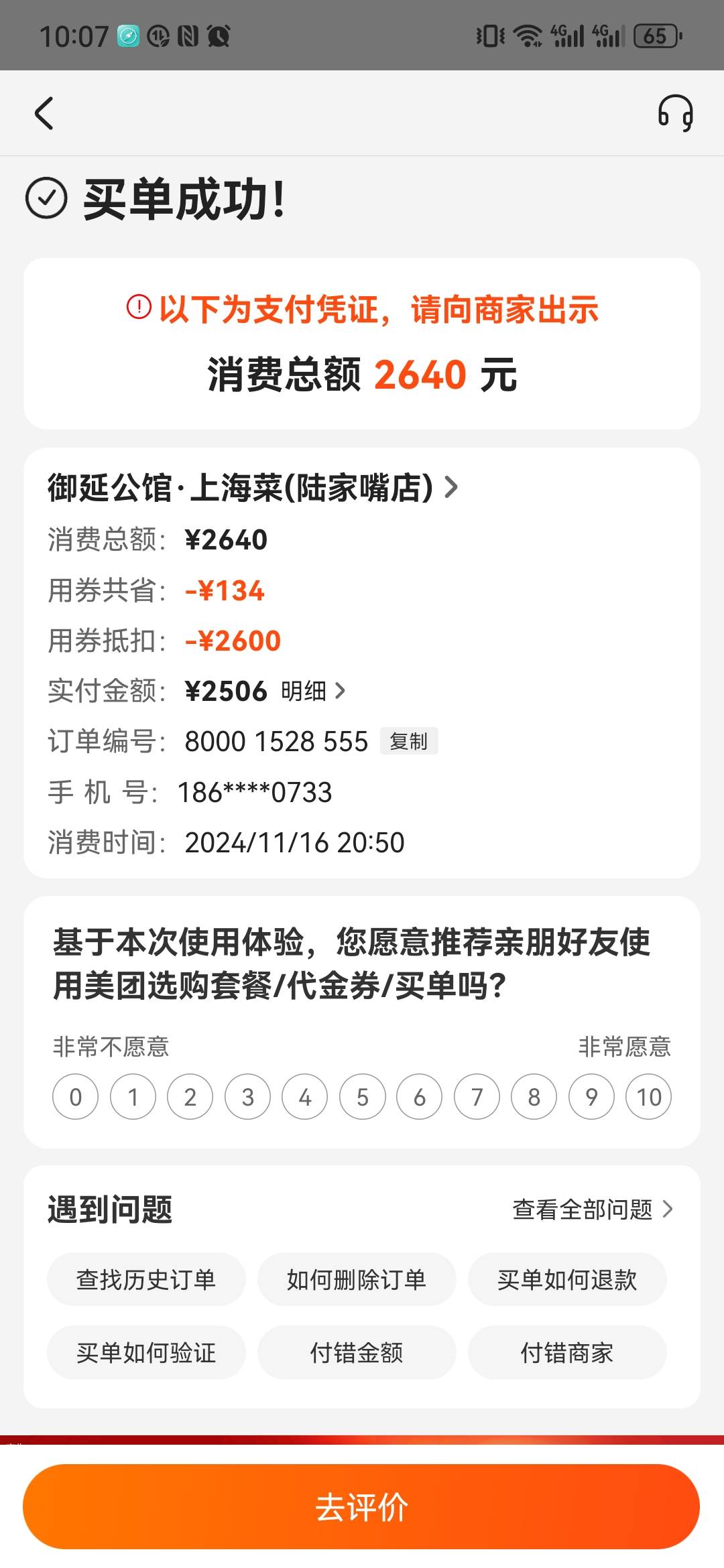Select the 付错商家 issue chip
The width and height of the screenshot is (724, 1568).
tap(567, 1353)
